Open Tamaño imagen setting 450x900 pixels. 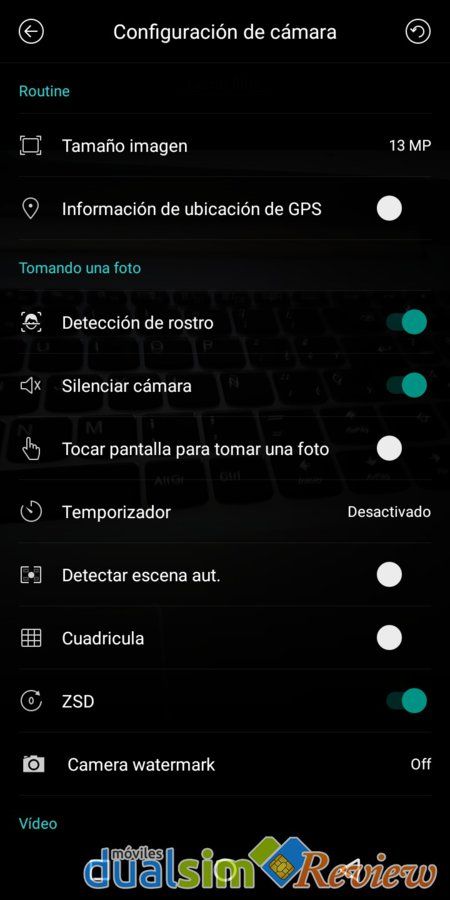pyautogui.click(x=225, y=145)
